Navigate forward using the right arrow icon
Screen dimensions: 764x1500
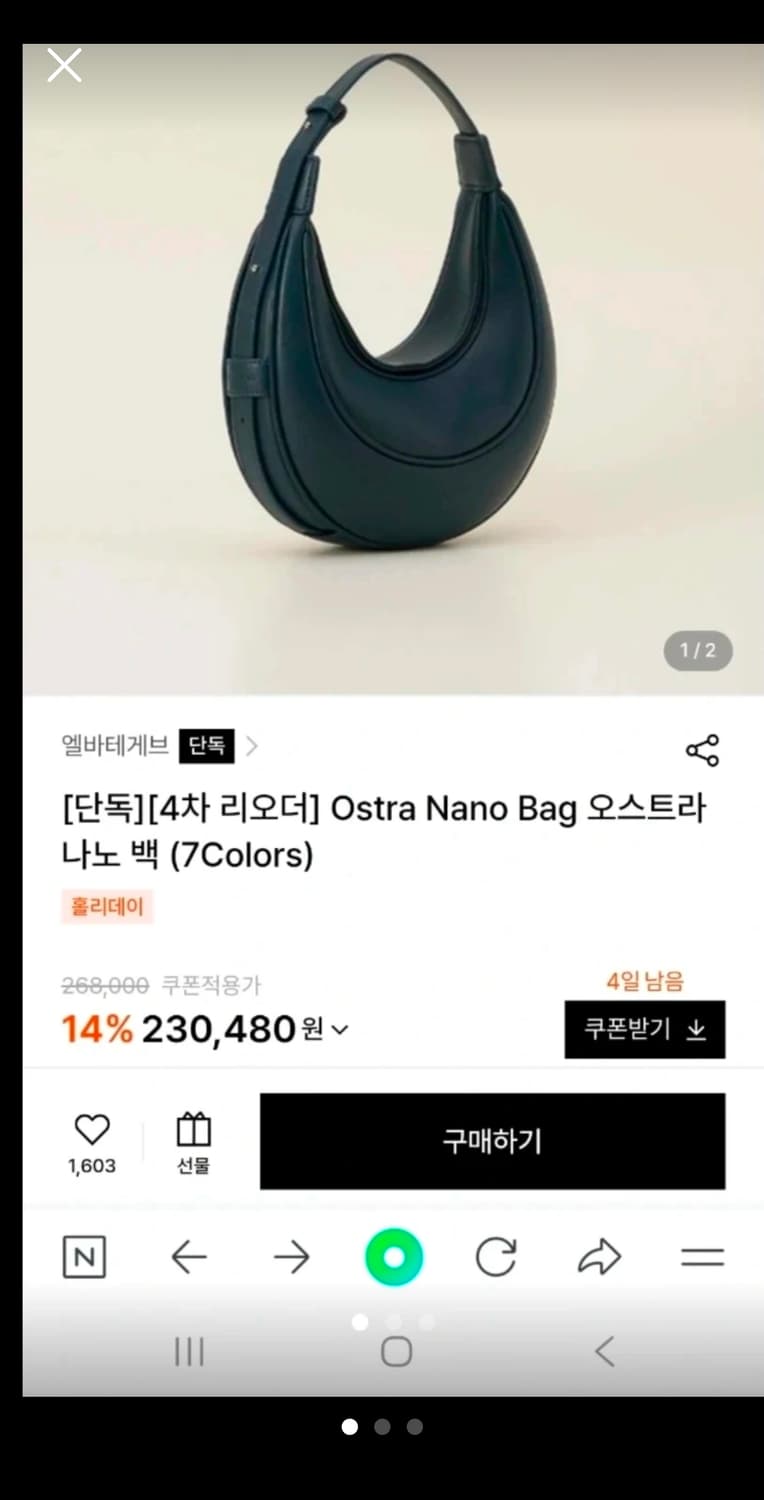[290, 1257]
